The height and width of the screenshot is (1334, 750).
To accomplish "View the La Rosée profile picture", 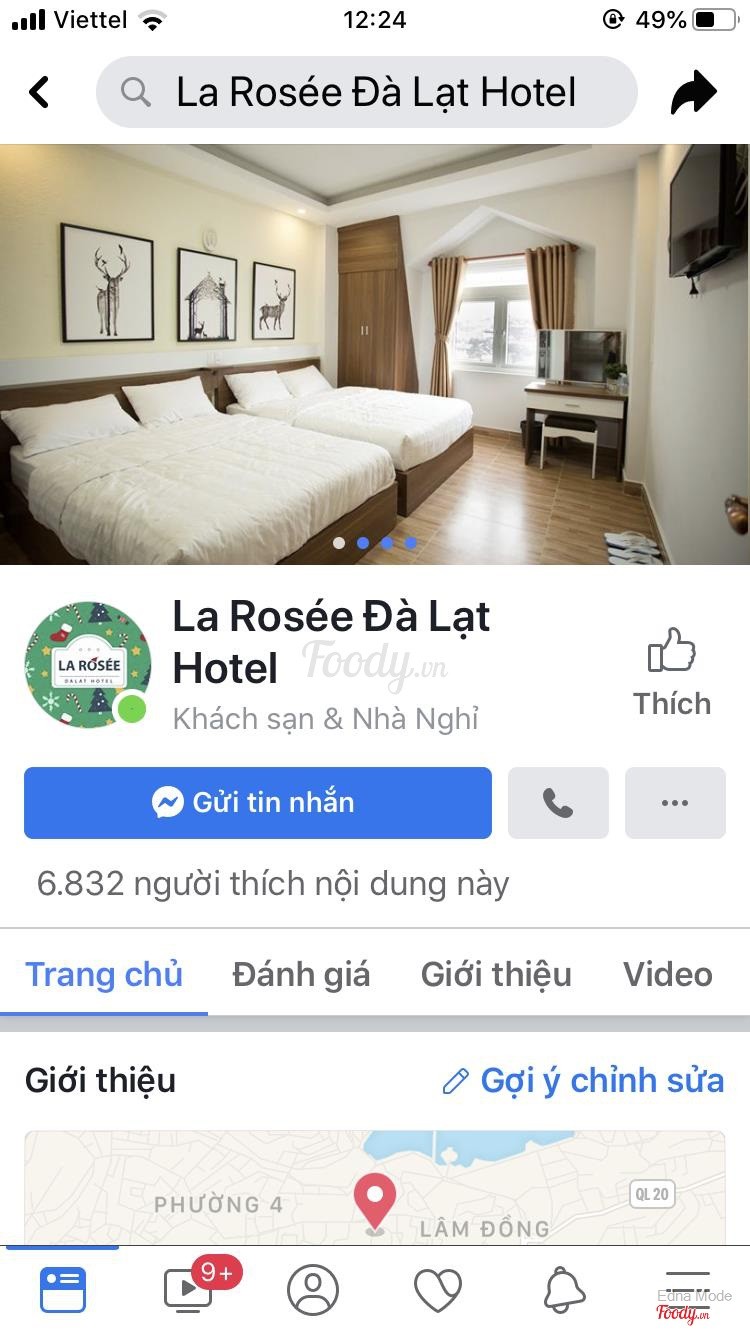I will point(88,664).
